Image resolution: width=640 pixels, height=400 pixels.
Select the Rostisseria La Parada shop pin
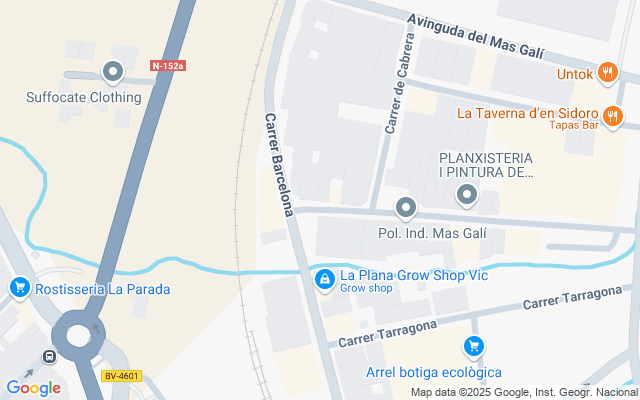pyautogui.click(x=18, y=289)
